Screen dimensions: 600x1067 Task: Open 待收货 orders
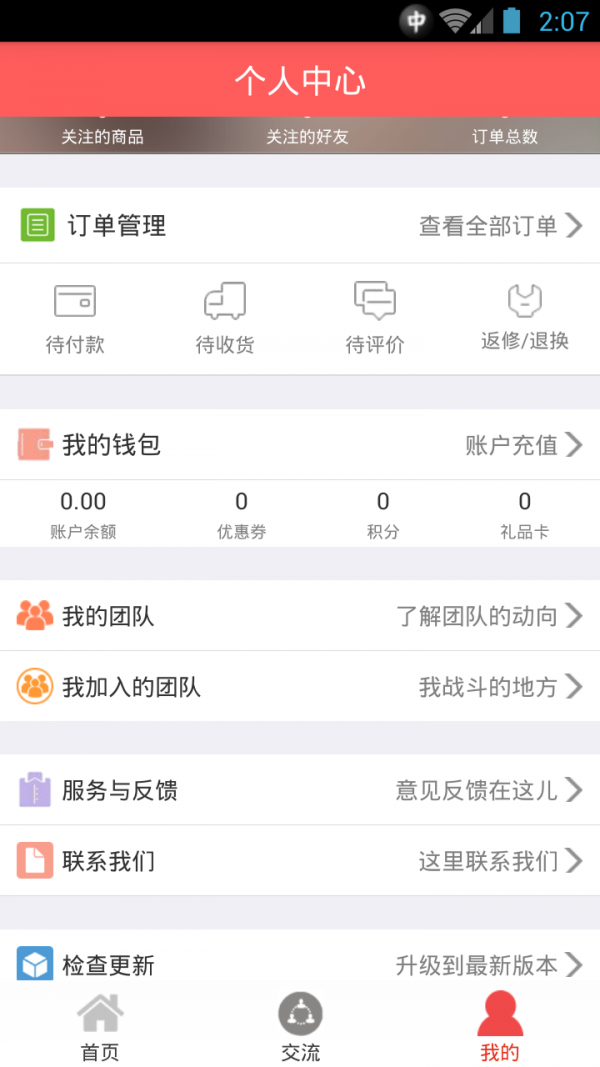(x=225, y=318)
